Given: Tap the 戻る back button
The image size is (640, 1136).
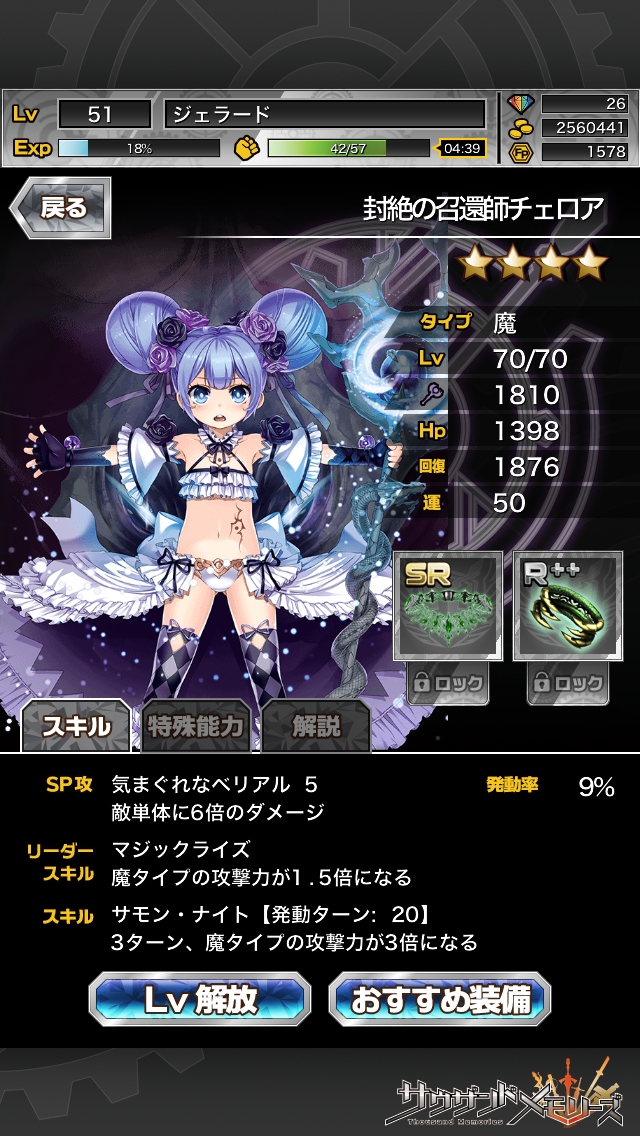Looking at the screenshot, I should (x=60, y=208).
